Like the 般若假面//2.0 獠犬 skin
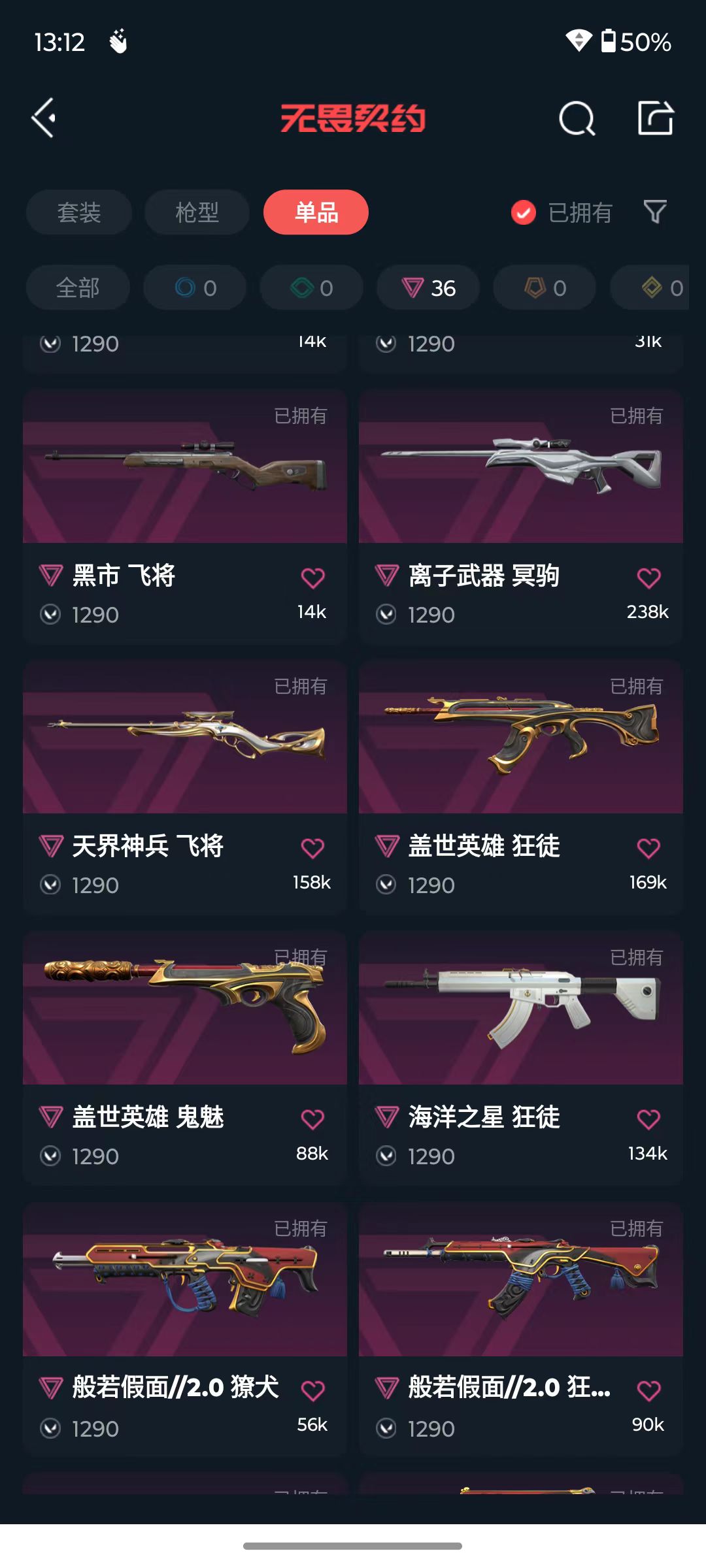 pos(312,1390)
